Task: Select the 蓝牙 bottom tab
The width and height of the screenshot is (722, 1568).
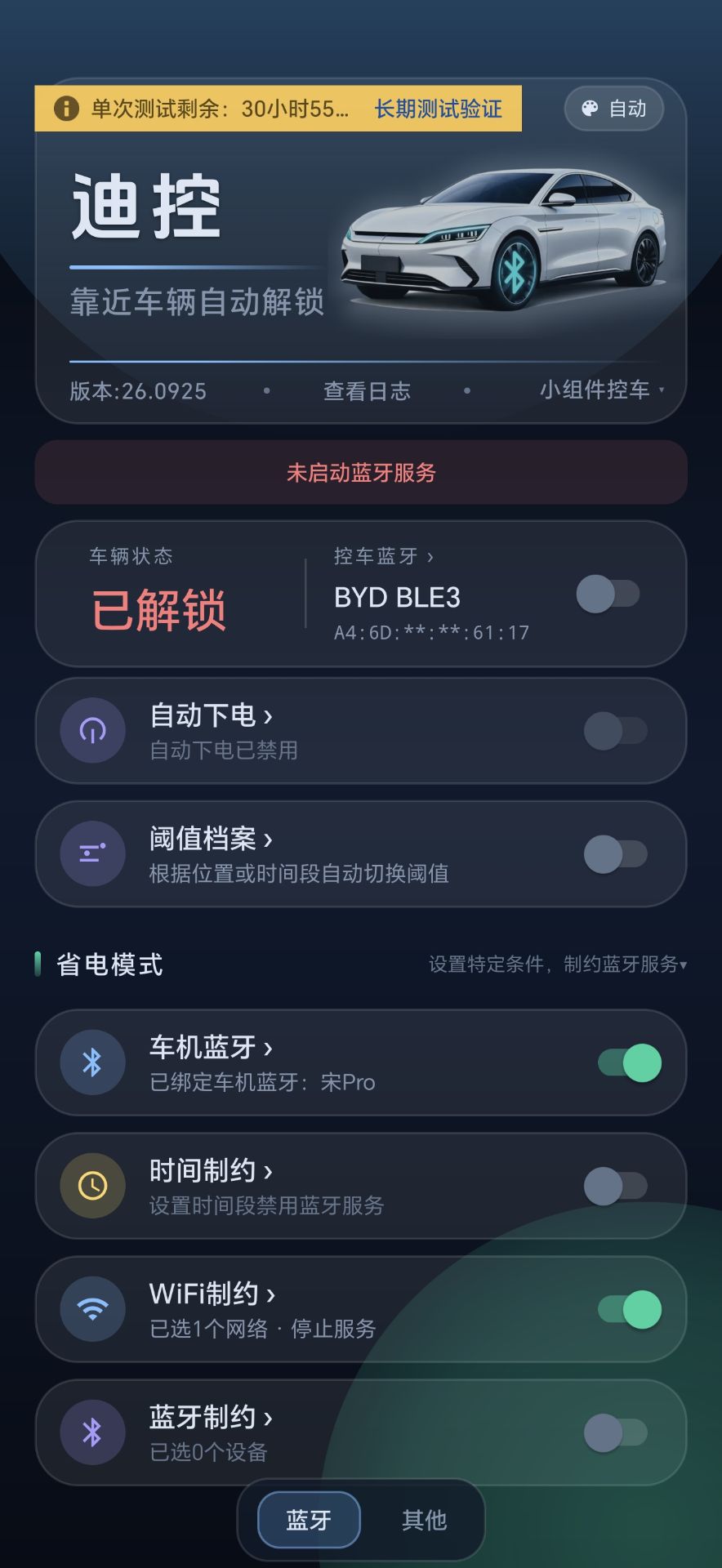Action: [x=309, y=1520]
